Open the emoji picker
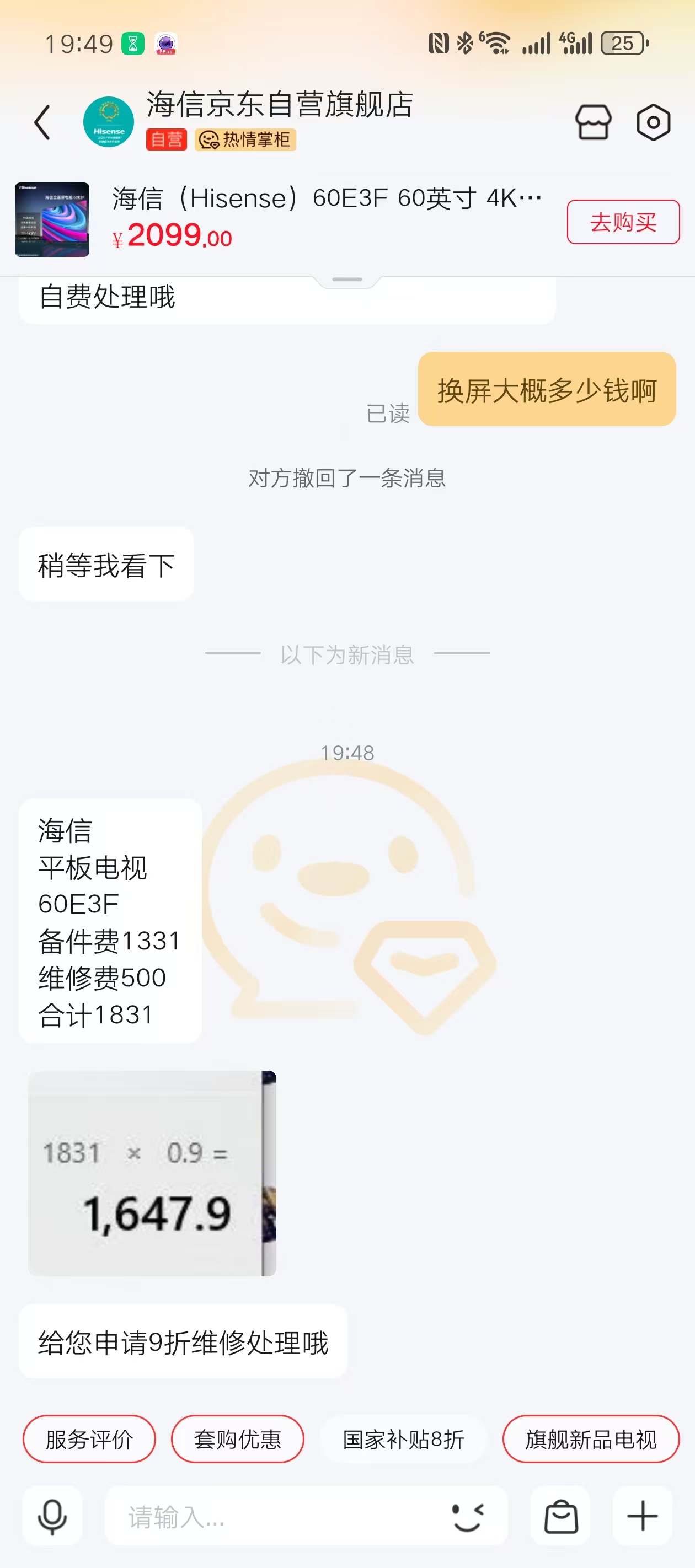Image resolution: width=695 pixels, height=1568 pixels. click(468, 1517)
